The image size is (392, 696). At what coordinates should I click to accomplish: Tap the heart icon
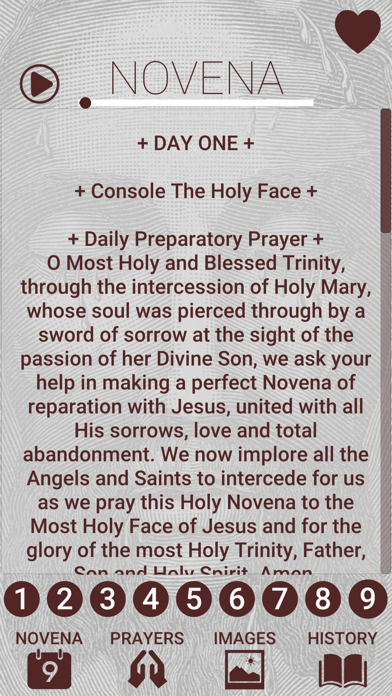tap(357, 32)
